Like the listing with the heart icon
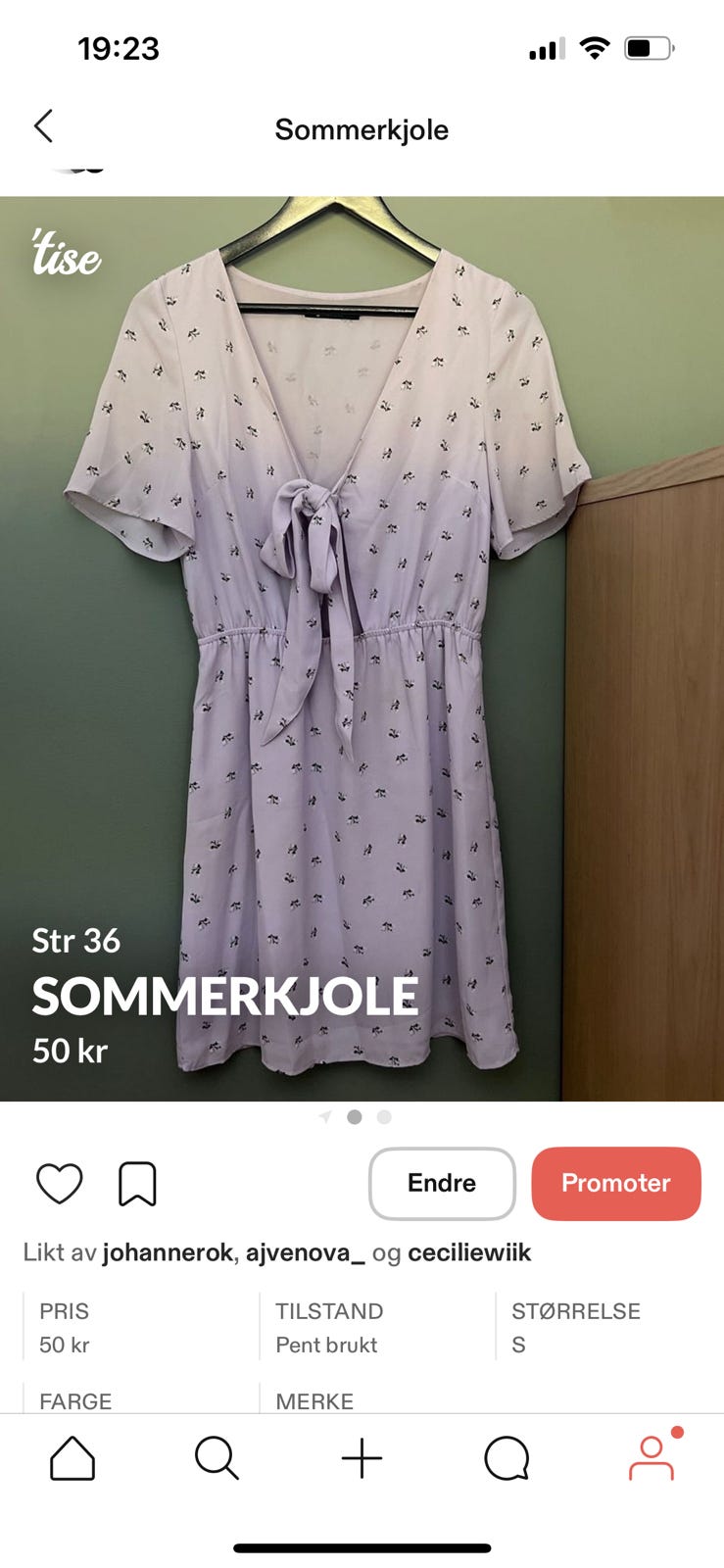 (60, 1183)
